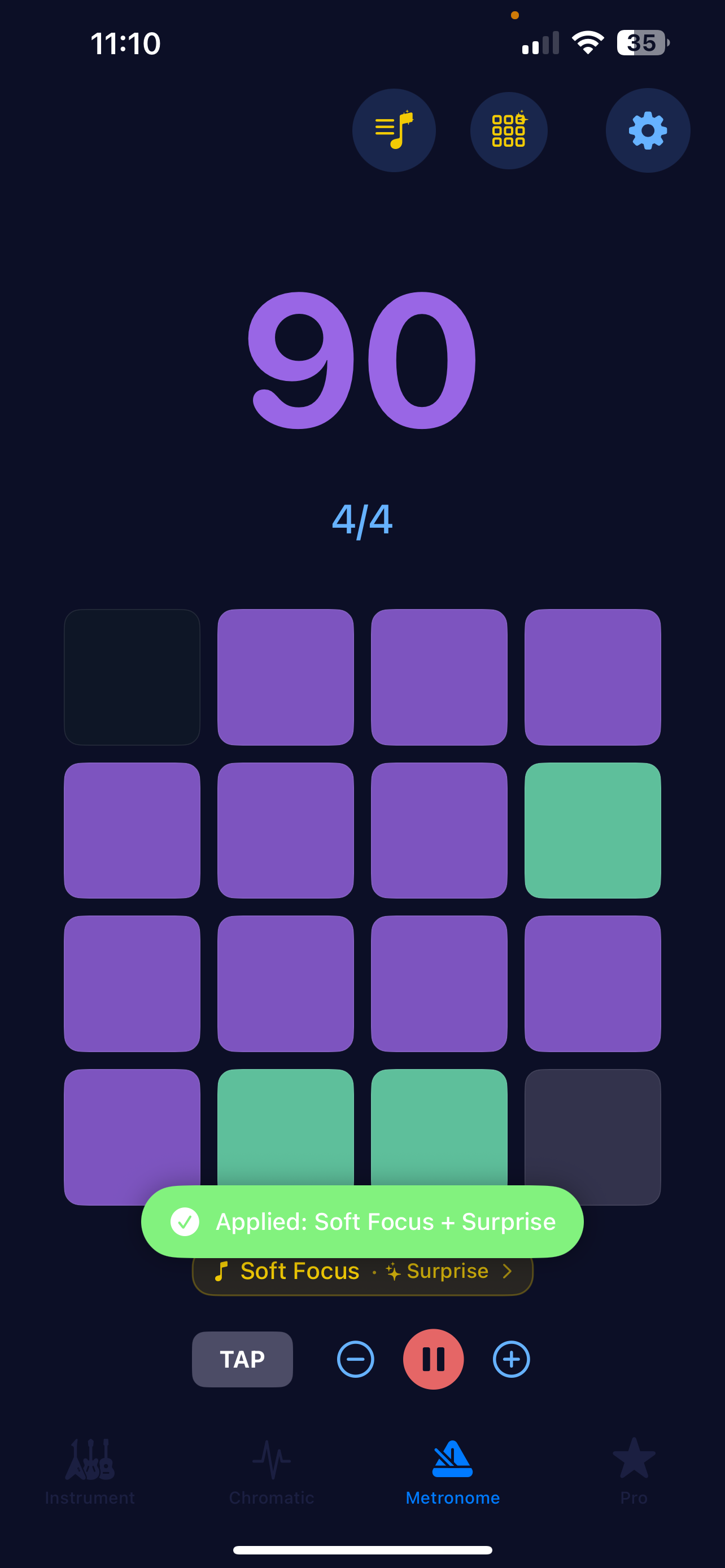Dismiss the Applied Soft Focus toast
Image resolution: width=725 pixels, height=1568 pixels.
tap(361, 1221)
